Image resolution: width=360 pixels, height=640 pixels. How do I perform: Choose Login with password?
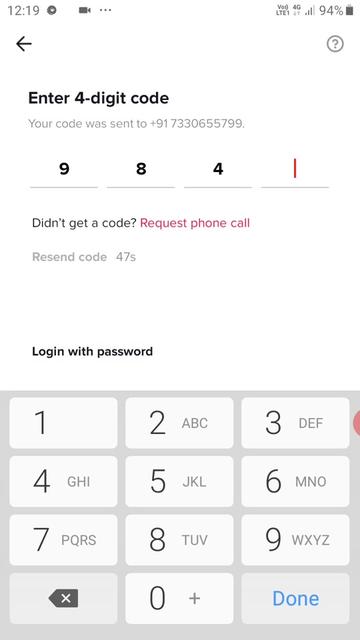click(x=92, y=351)
